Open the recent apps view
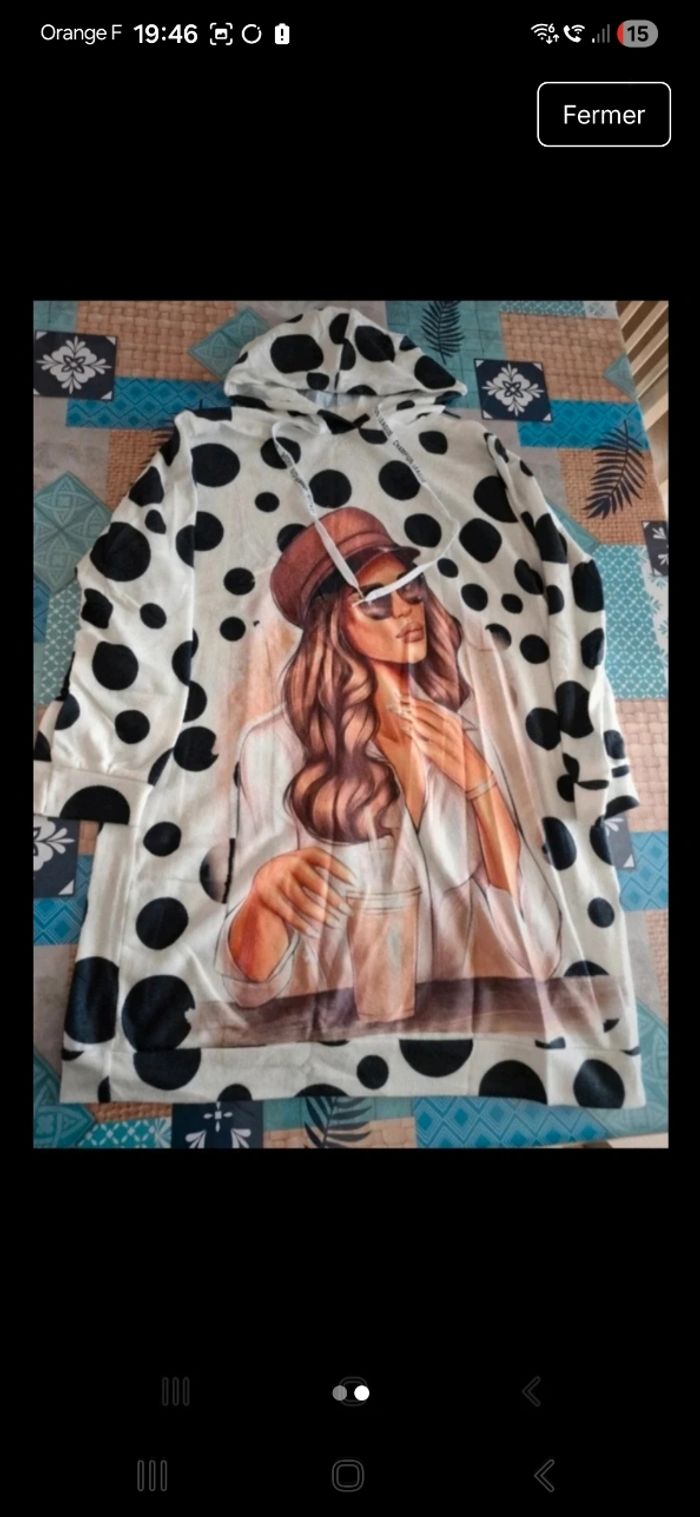 point(152,1475)
